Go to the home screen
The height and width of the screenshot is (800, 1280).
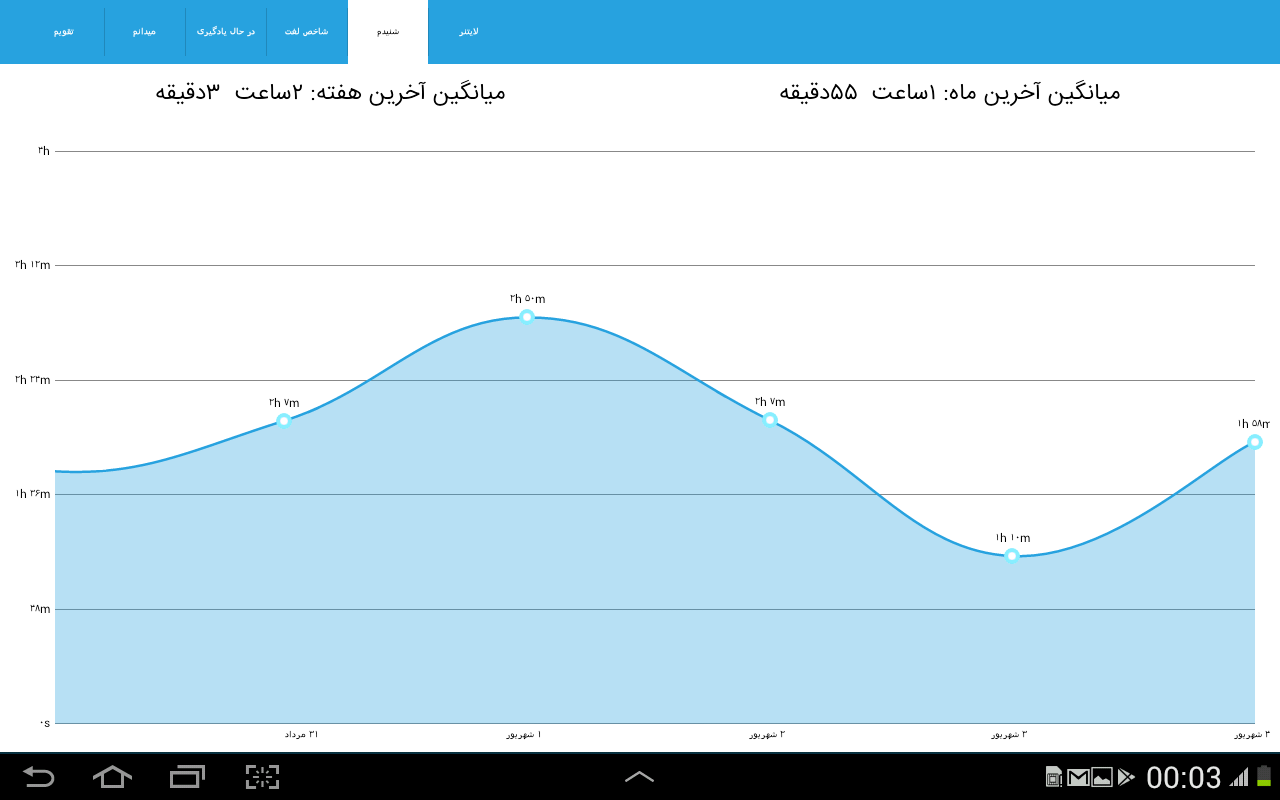coord(112,777)
